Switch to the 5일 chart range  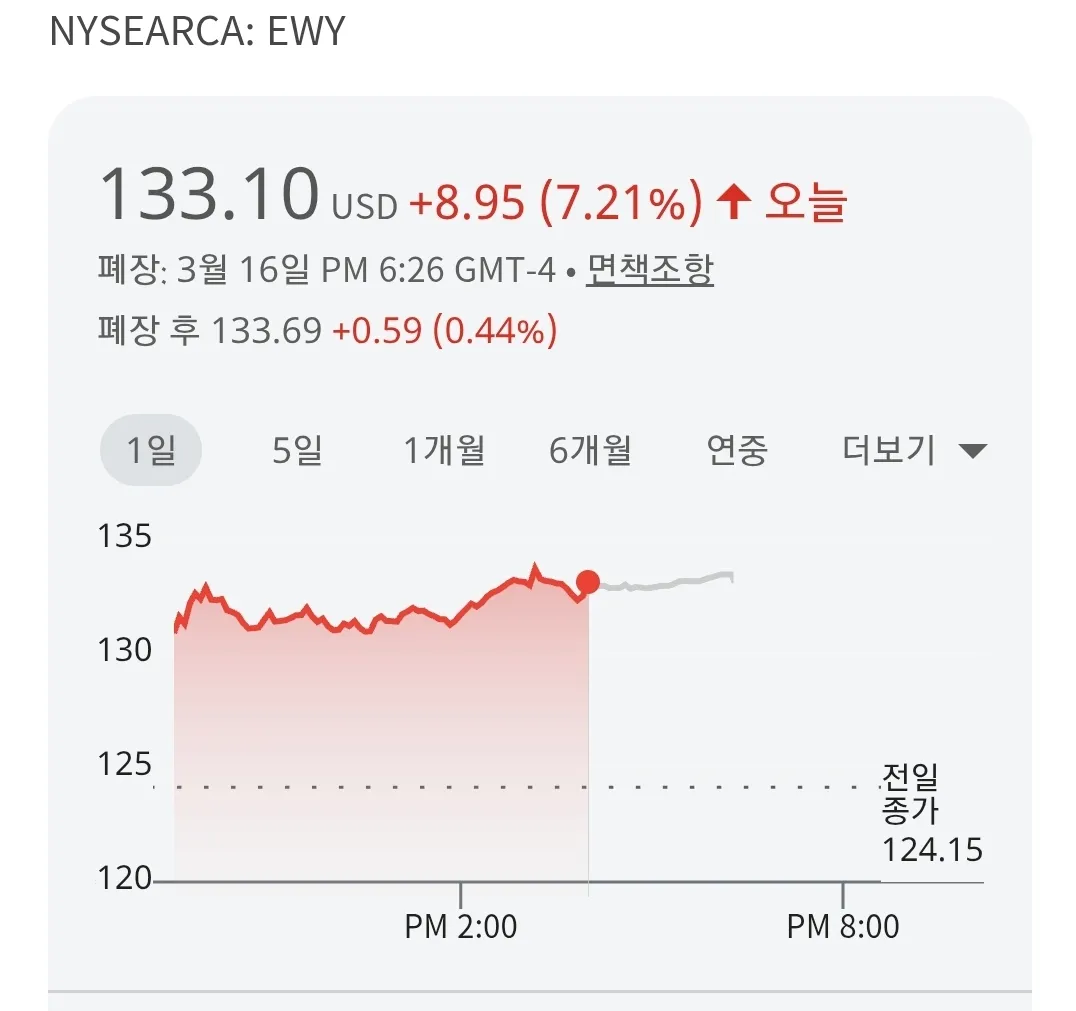(297, 450)
